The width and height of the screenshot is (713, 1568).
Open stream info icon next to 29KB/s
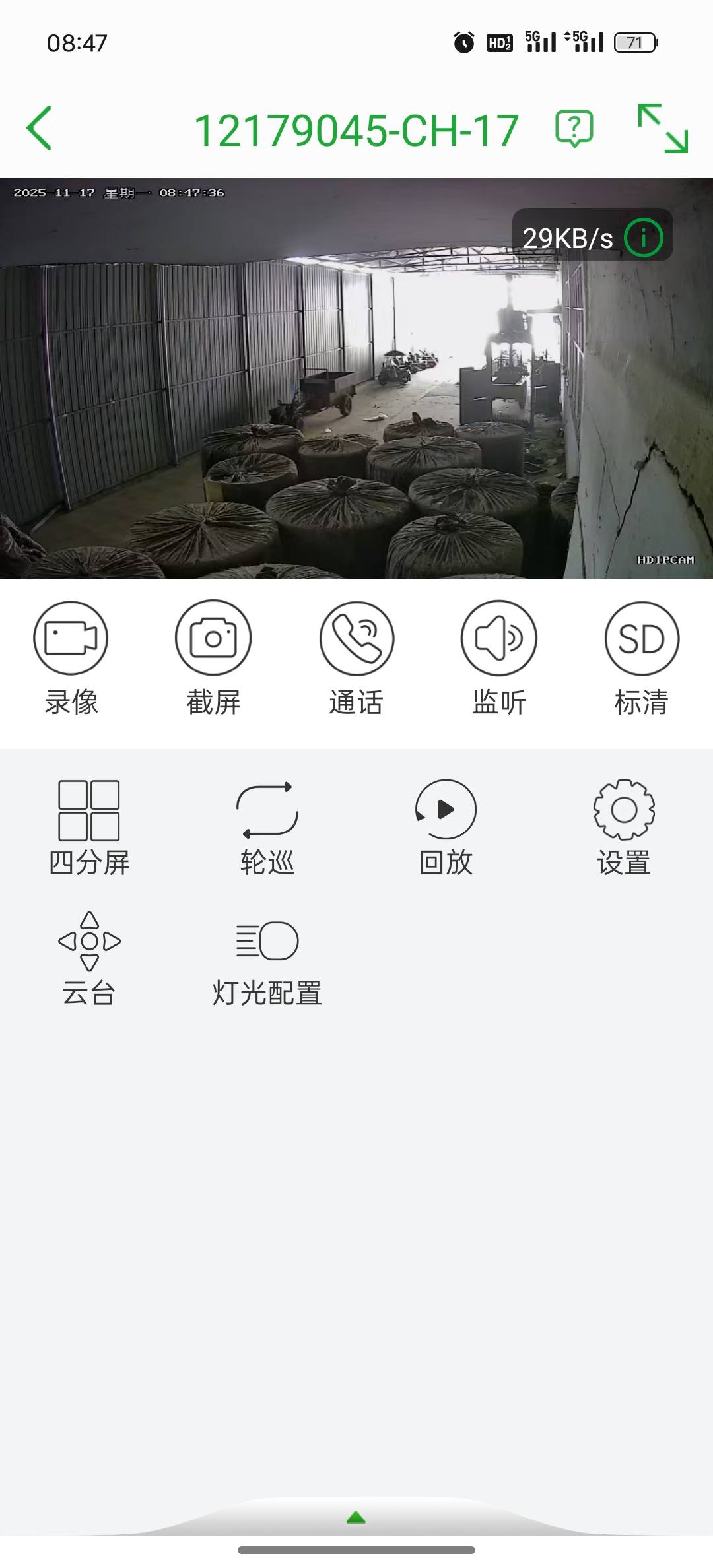tap(643, 238)
